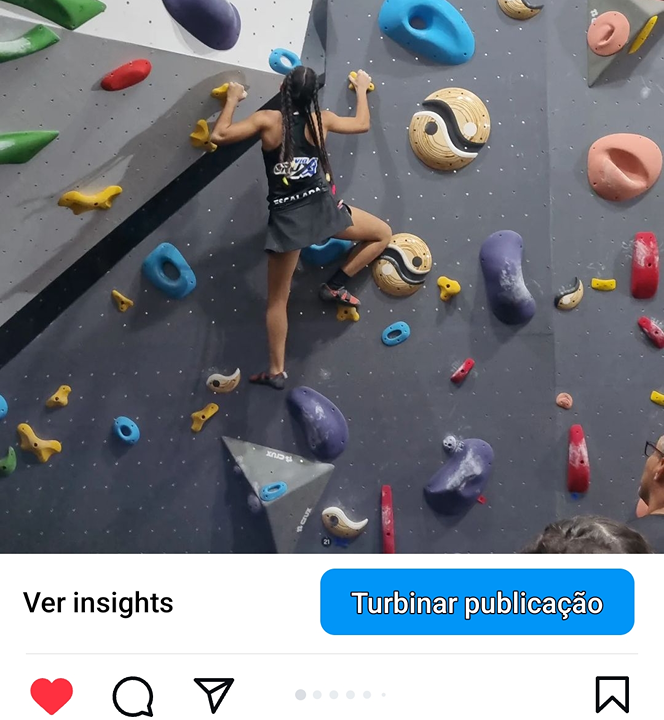Open Ver insights
The width and height of the screenshot is (664, 720).
(x=98, y=603)
